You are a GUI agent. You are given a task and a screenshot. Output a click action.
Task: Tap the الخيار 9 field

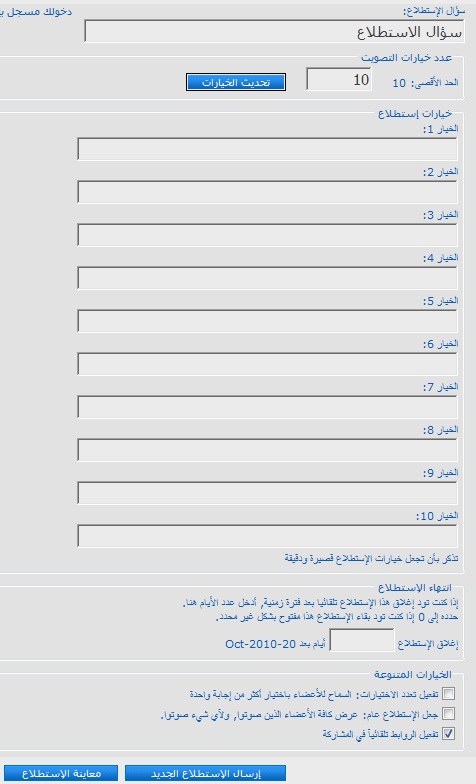(268, 493)
